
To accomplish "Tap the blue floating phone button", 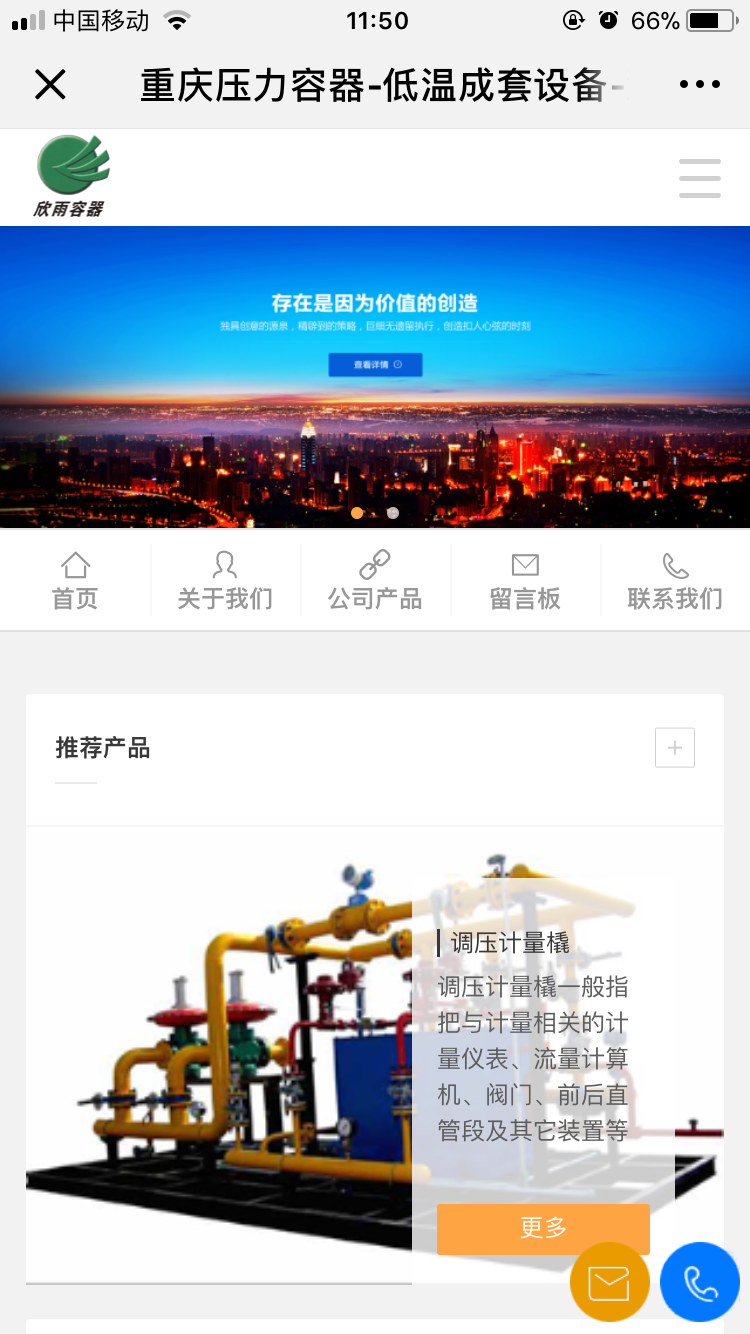I will 699,1283.
